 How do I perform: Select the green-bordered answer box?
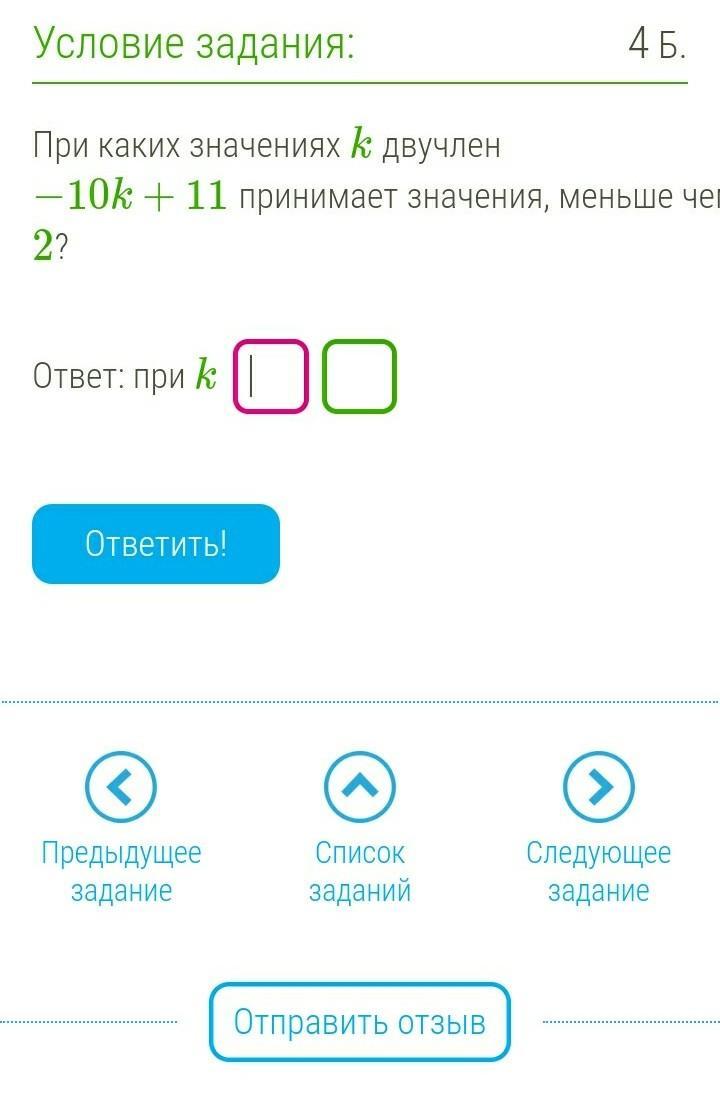(x=359, y=376)
